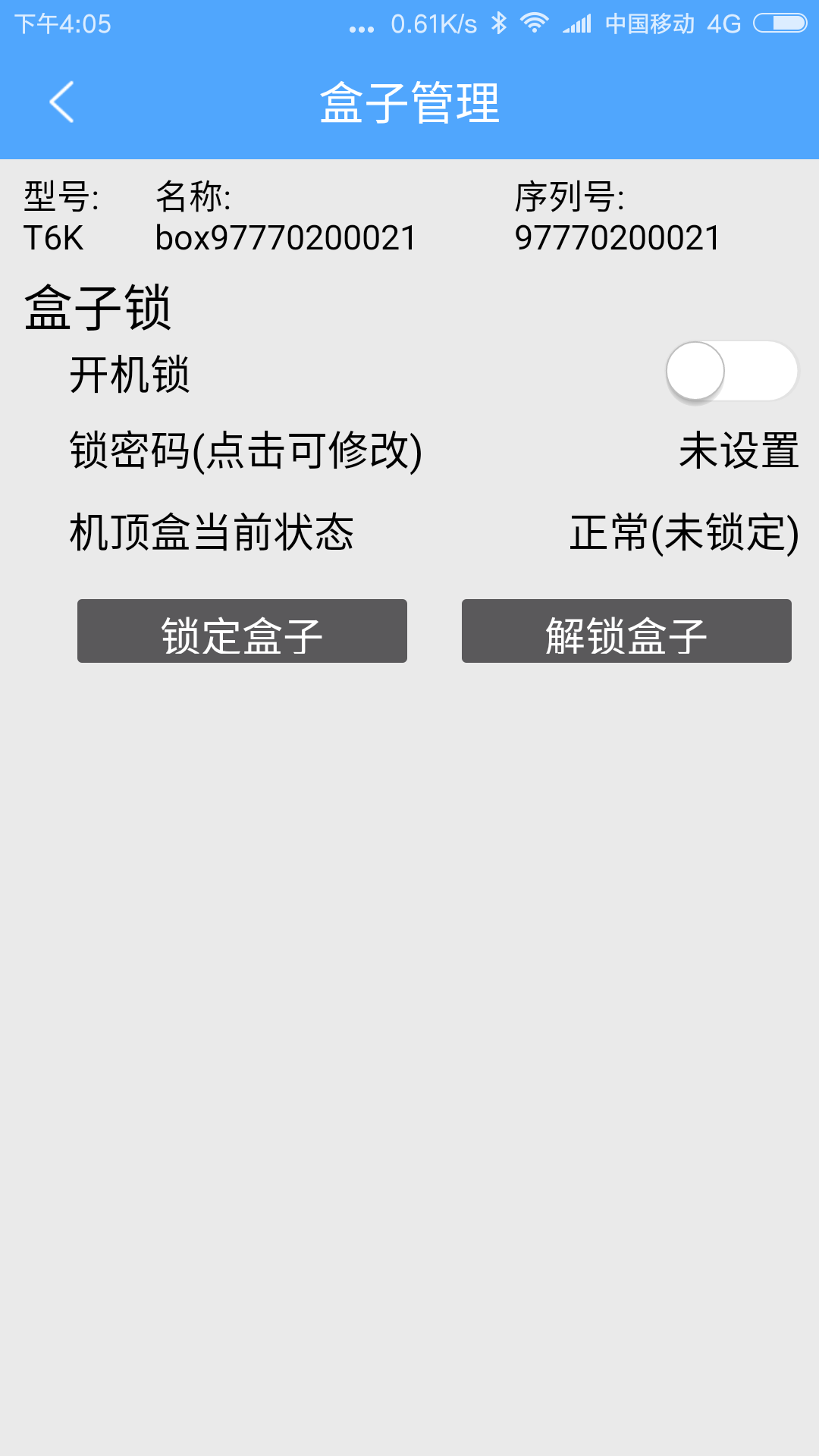This screenshot has height=1456, width=819.
Task: Open 锁密码 row to modify password
Action: [434, 451]
